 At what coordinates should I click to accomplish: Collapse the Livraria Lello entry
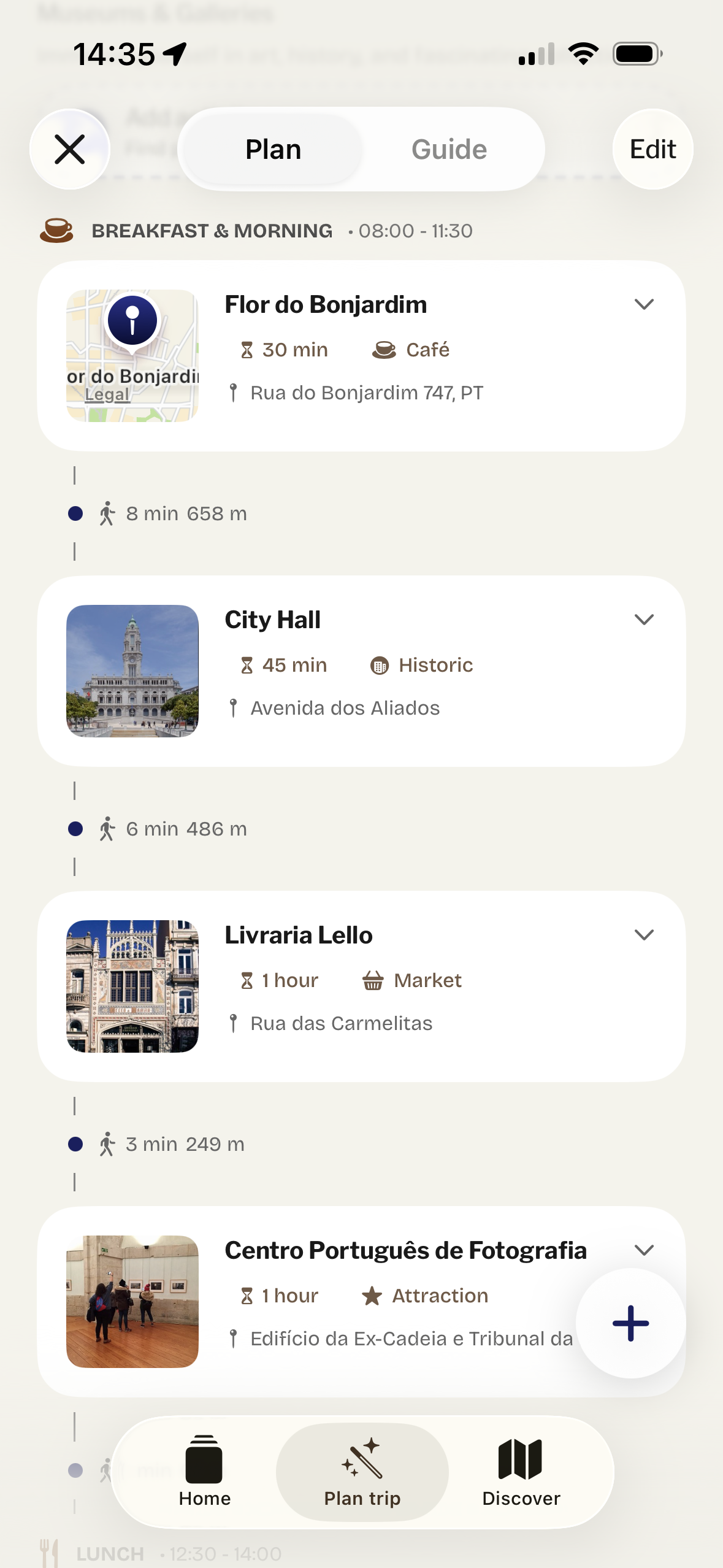[x=644, y=934]
